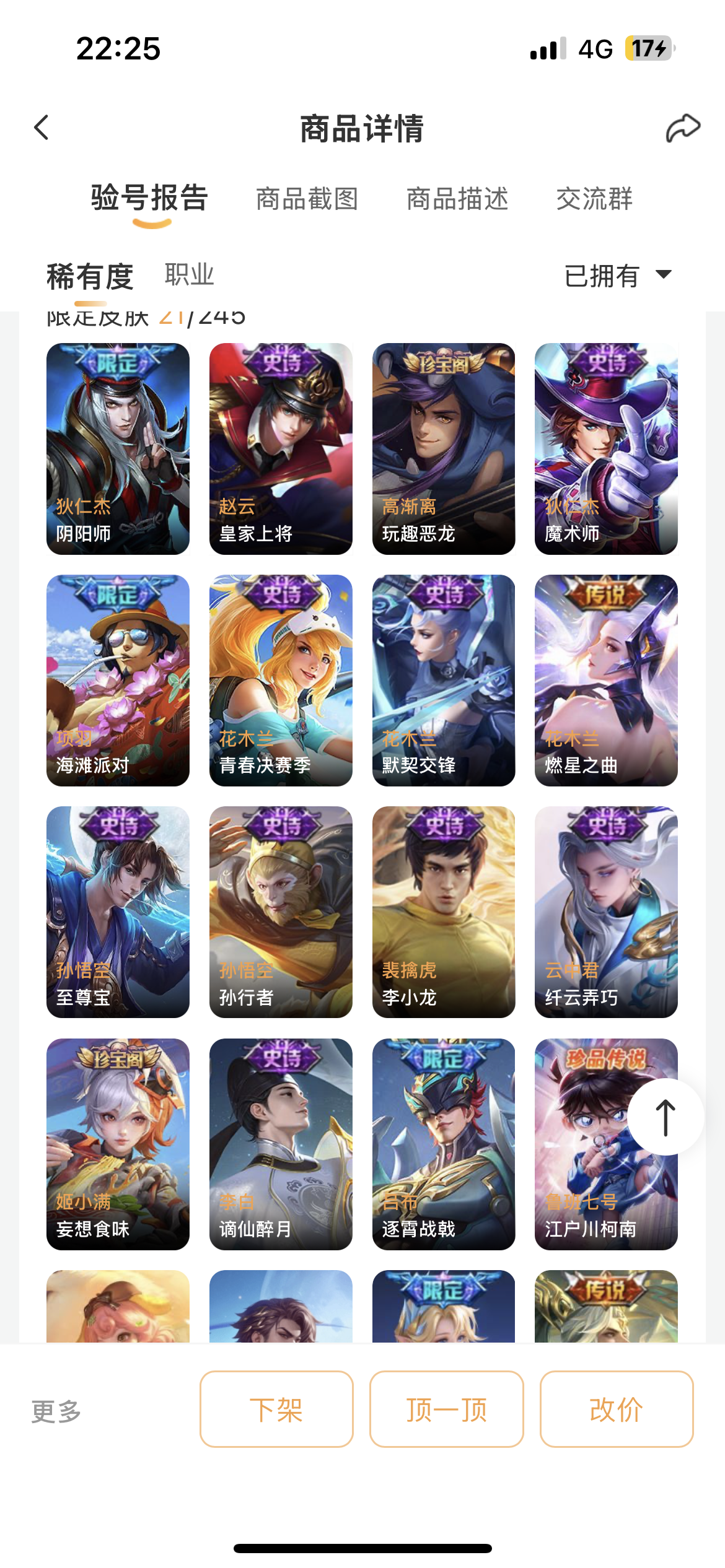Open the 更多 options
This screenshot has width=725, height=1568.
pos(56,1411)
